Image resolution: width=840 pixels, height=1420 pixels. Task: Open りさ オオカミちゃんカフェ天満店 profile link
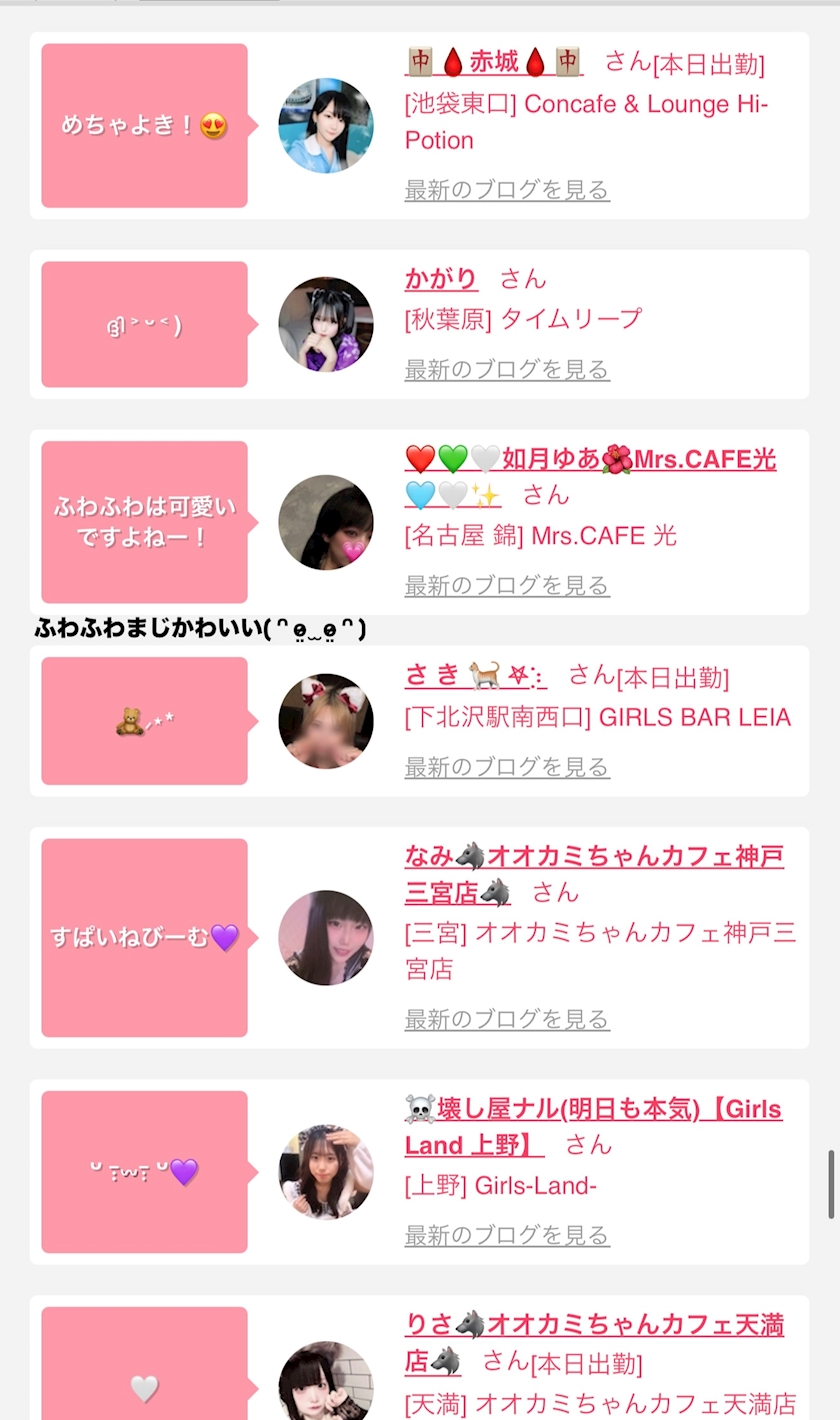594,1326
